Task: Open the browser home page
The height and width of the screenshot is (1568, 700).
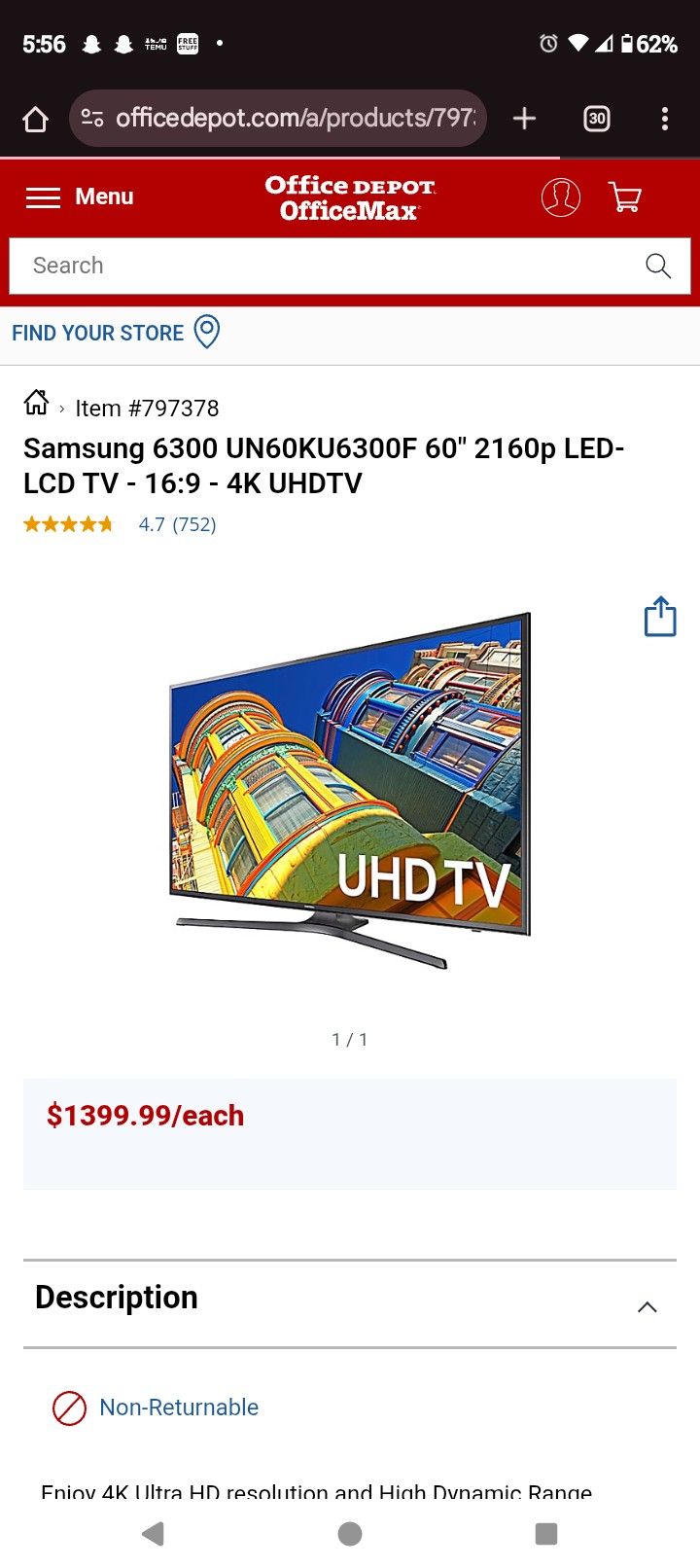Action: pos(35,119)
